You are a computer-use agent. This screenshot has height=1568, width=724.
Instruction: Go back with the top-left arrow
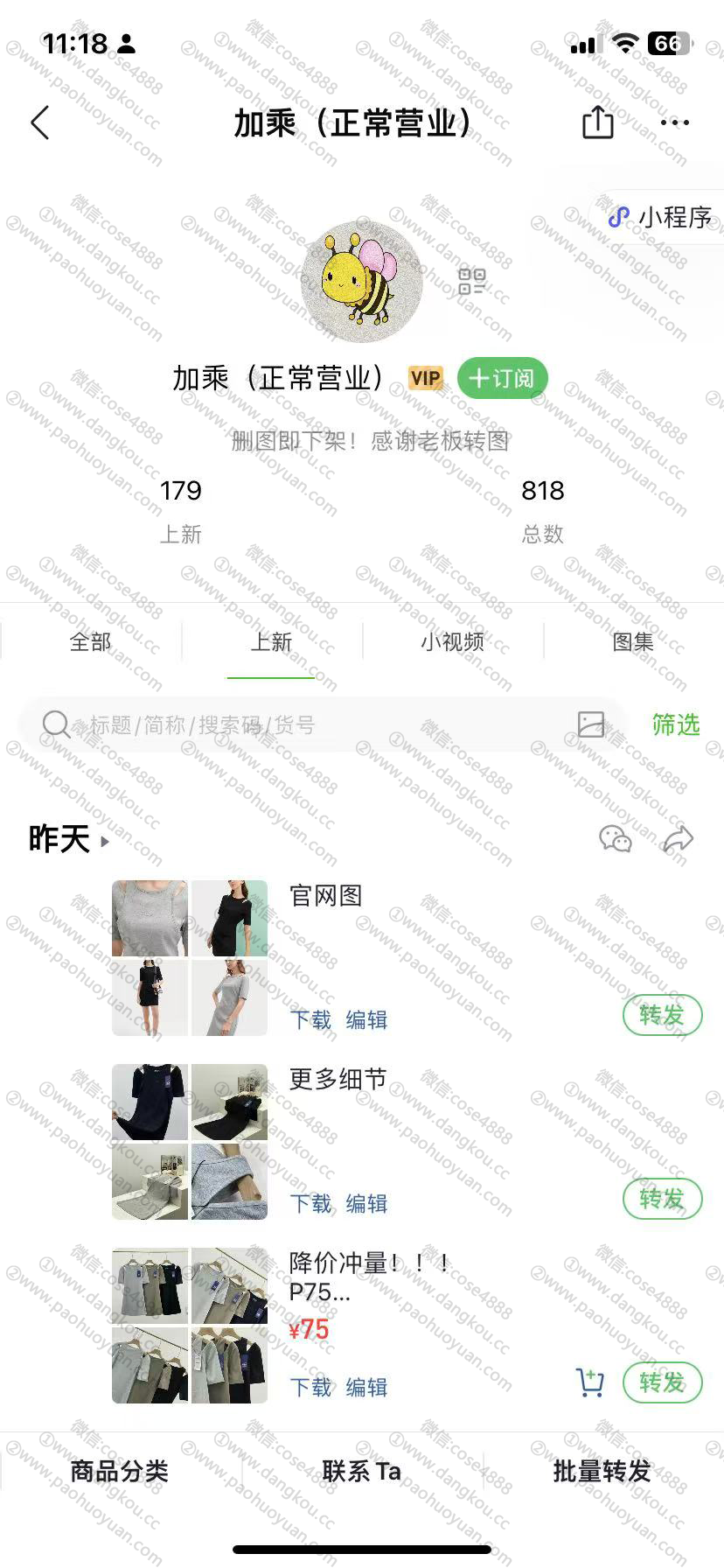40,123
